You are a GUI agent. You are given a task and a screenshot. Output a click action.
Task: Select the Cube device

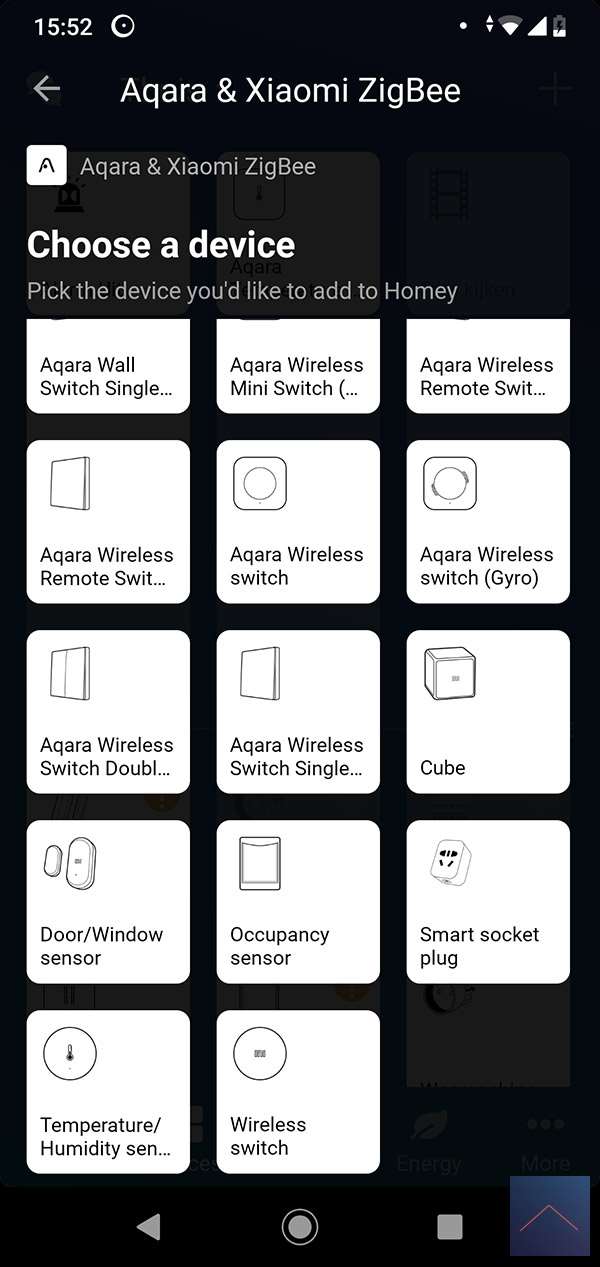488,711
